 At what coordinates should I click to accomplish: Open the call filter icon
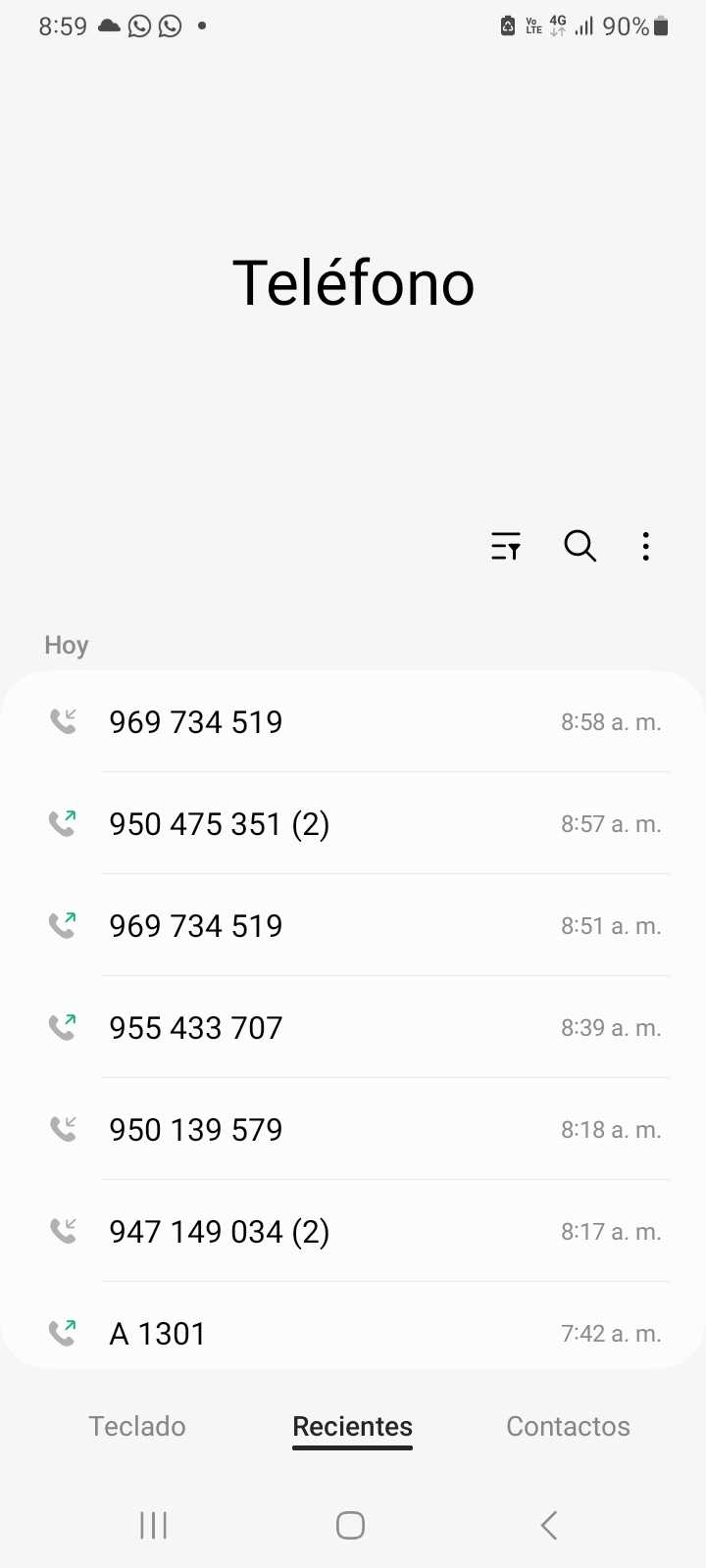506,546
